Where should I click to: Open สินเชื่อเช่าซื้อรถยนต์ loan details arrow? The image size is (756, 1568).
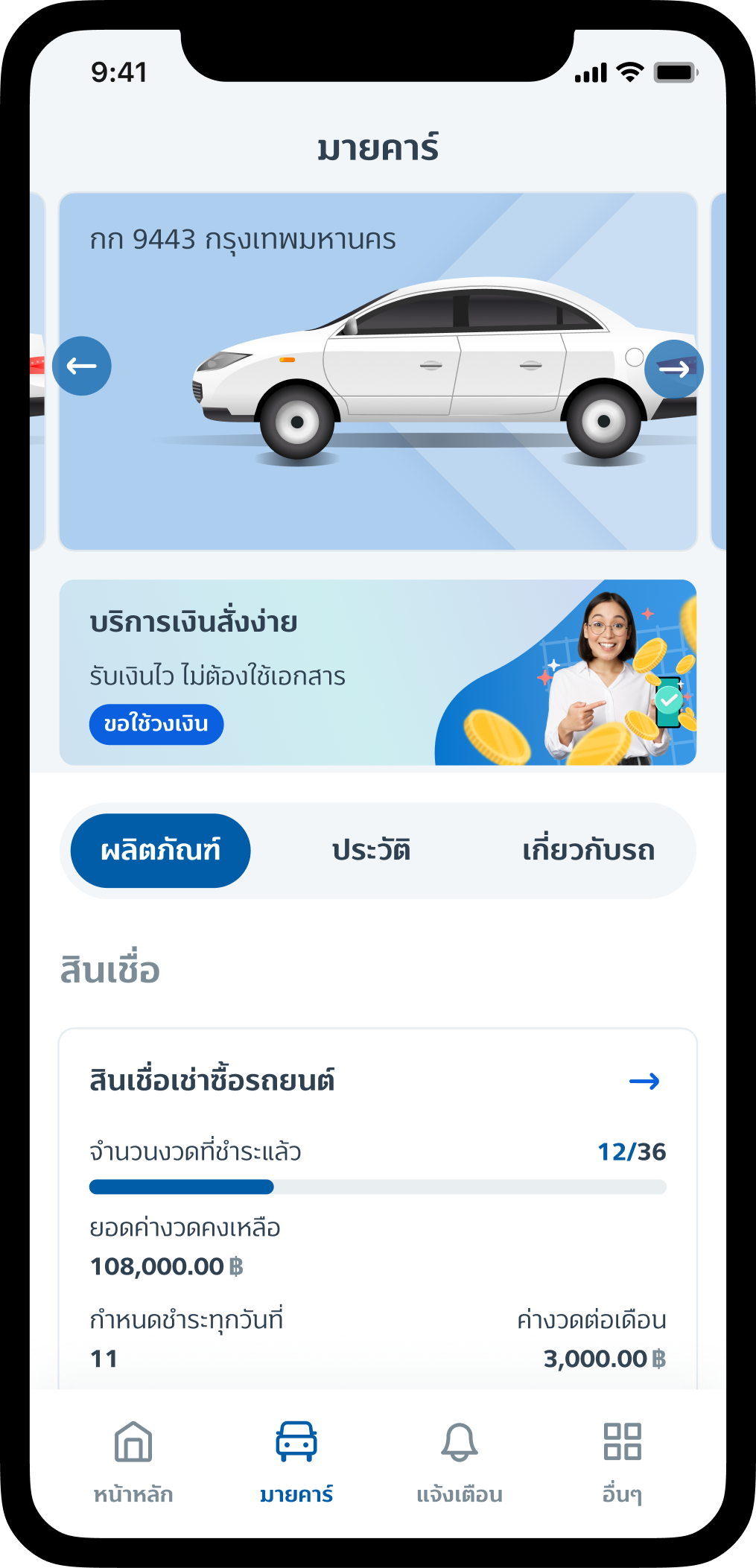pos(644,1081)
